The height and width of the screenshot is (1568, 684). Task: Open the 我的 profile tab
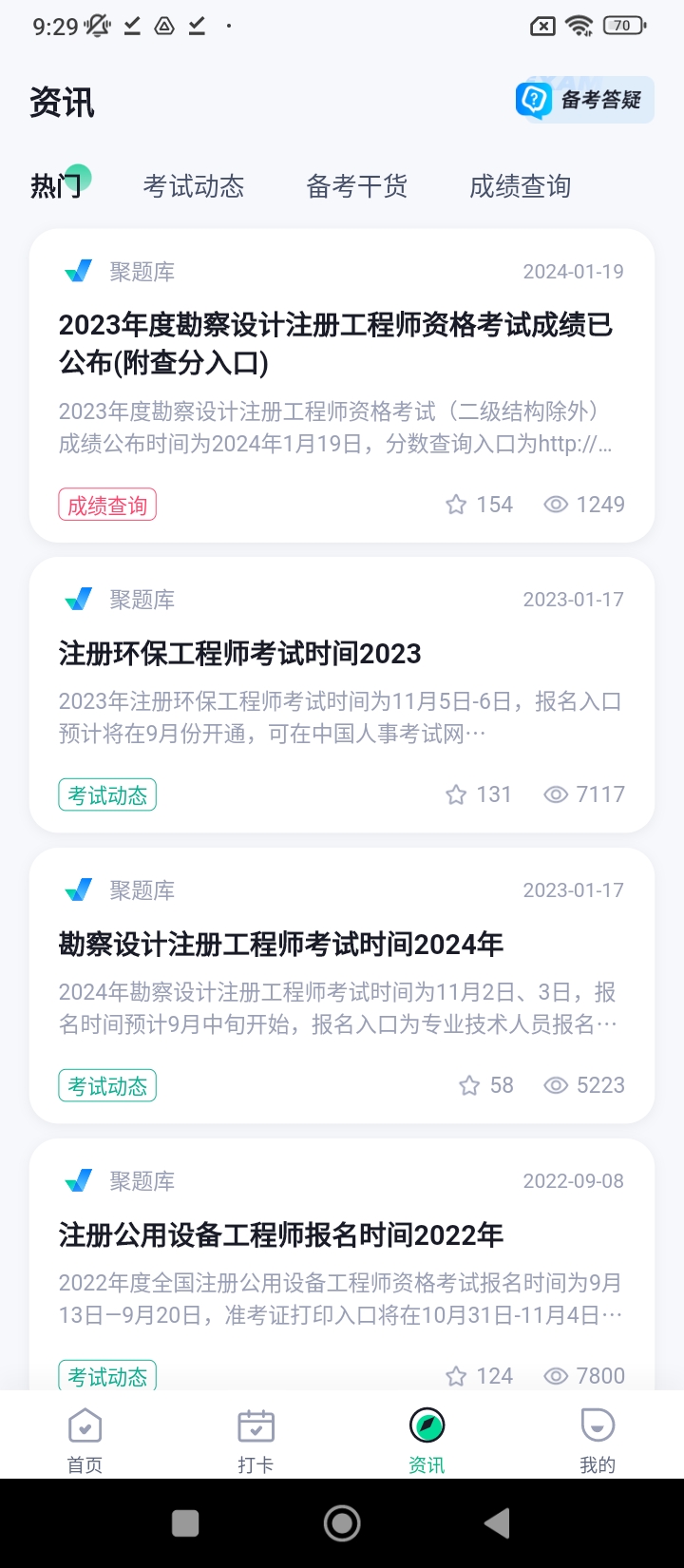pos(598,1440)
